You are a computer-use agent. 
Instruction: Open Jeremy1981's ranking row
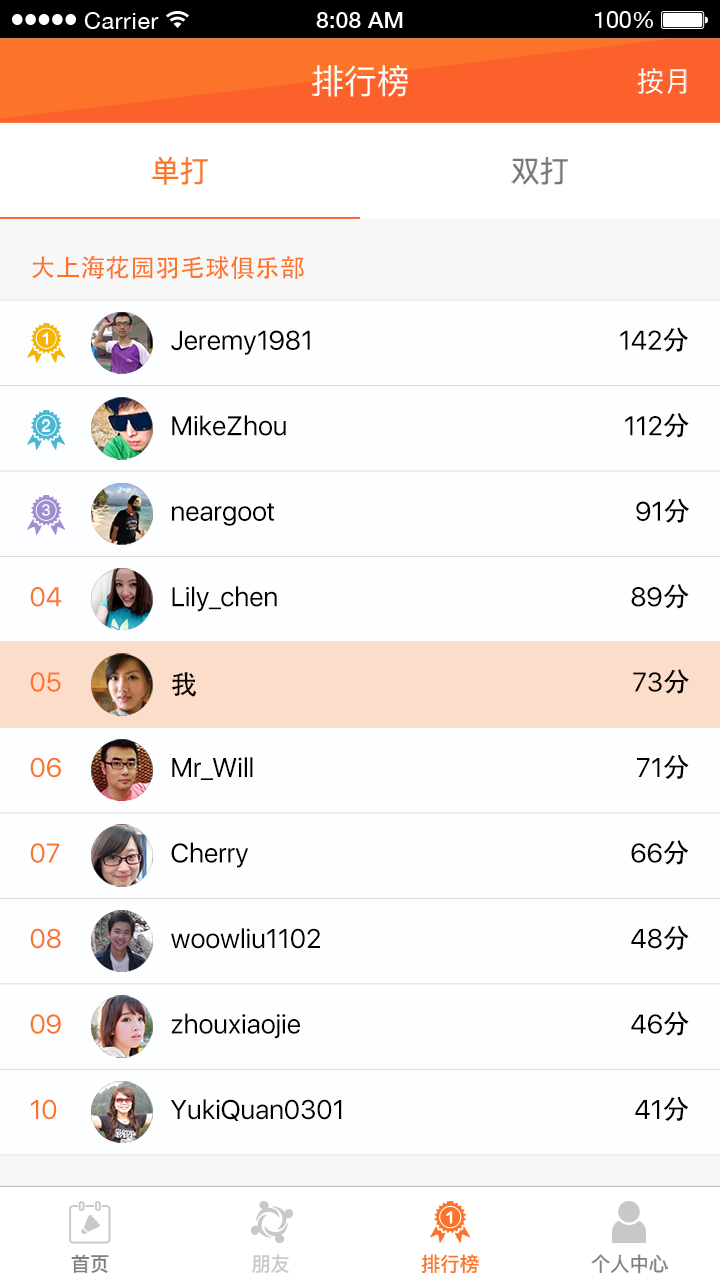[x=360, y=342]
